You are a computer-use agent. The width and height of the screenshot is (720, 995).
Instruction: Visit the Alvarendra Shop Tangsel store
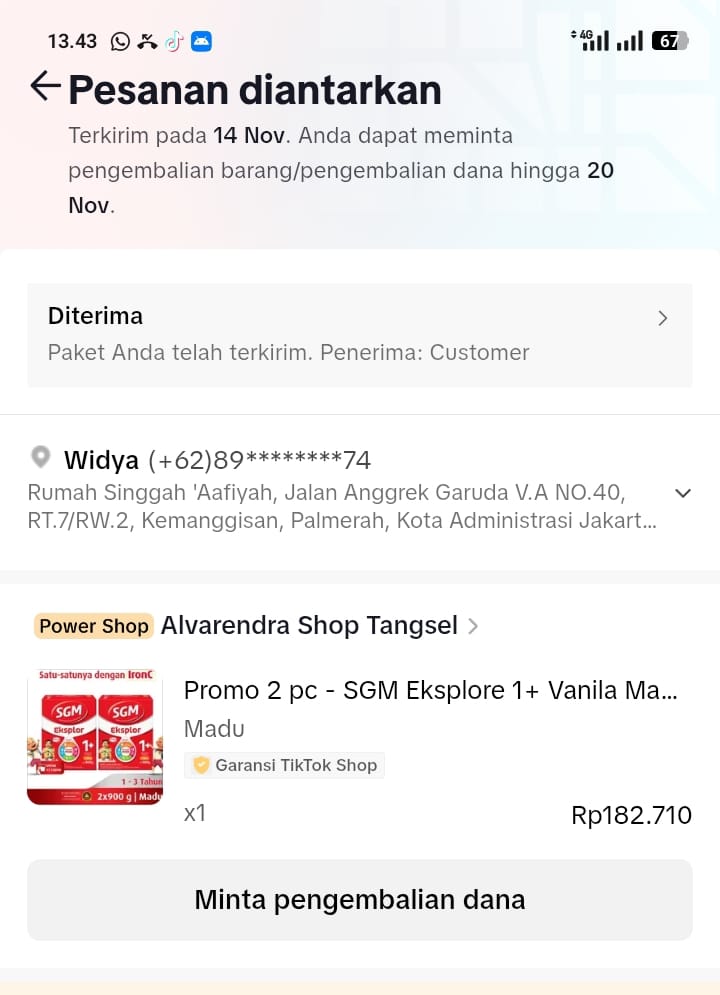[x=310, y=626]
